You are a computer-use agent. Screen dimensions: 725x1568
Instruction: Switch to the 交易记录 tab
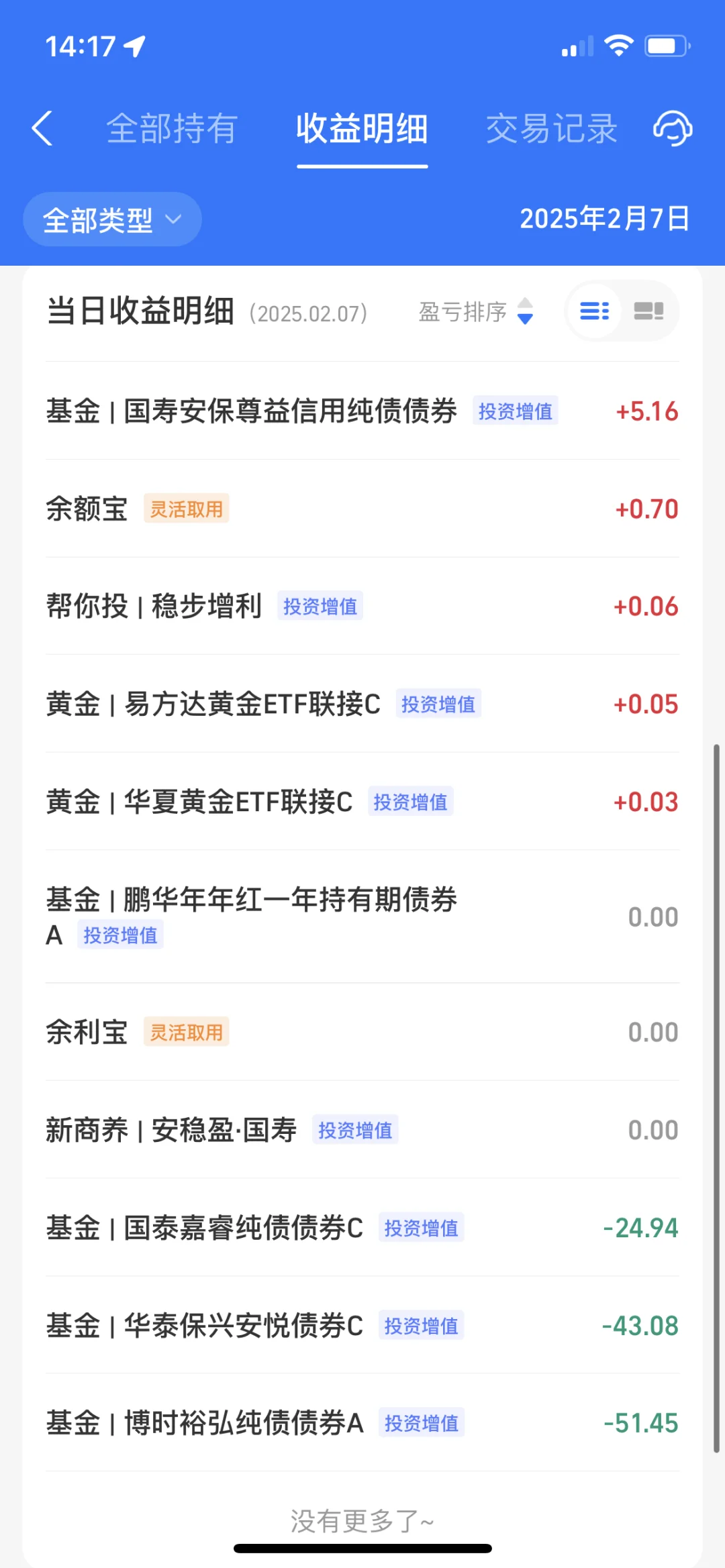(551, 128)
